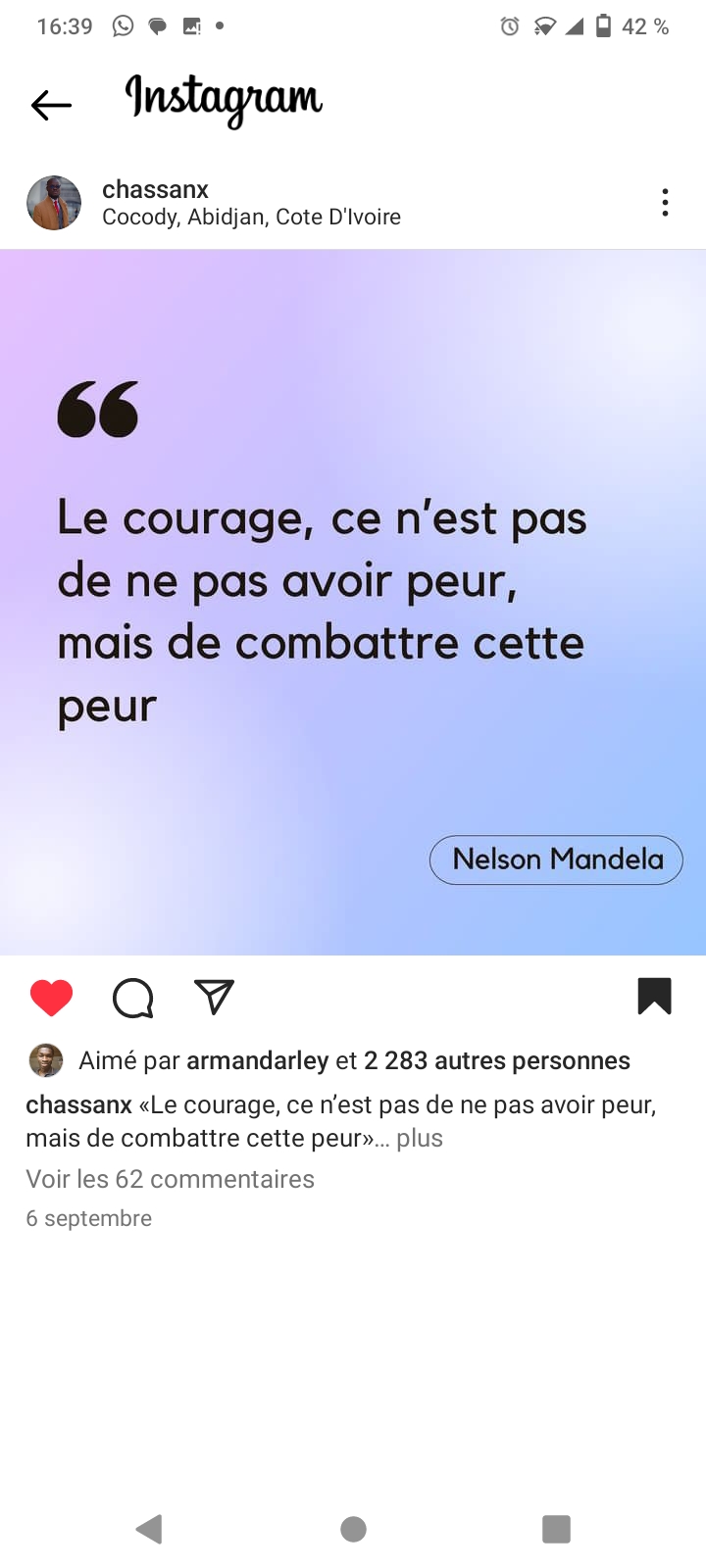
Task: View all 62 comments
Action: tap(170, 1179)
